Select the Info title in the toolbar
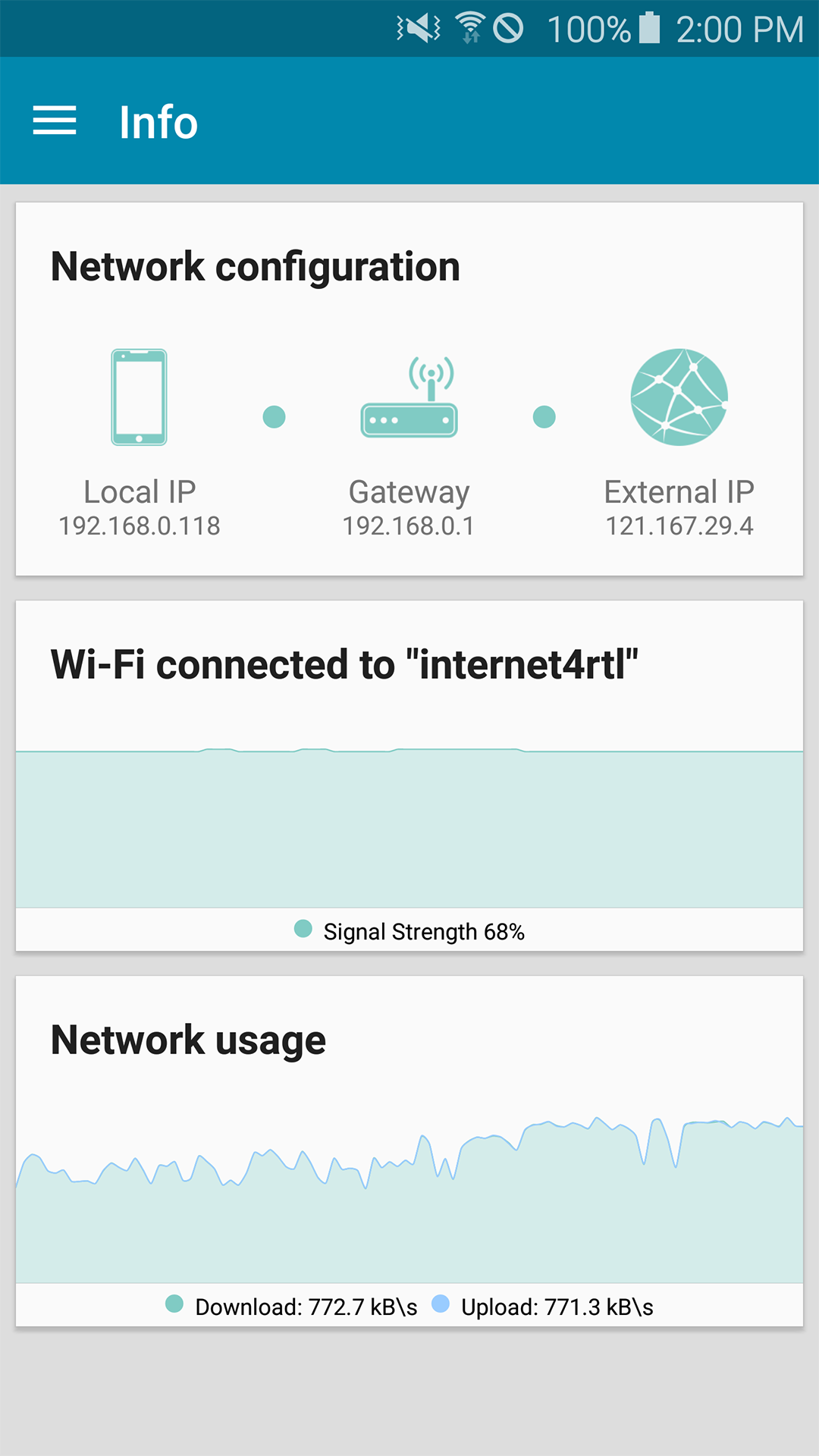 (158, 121)
